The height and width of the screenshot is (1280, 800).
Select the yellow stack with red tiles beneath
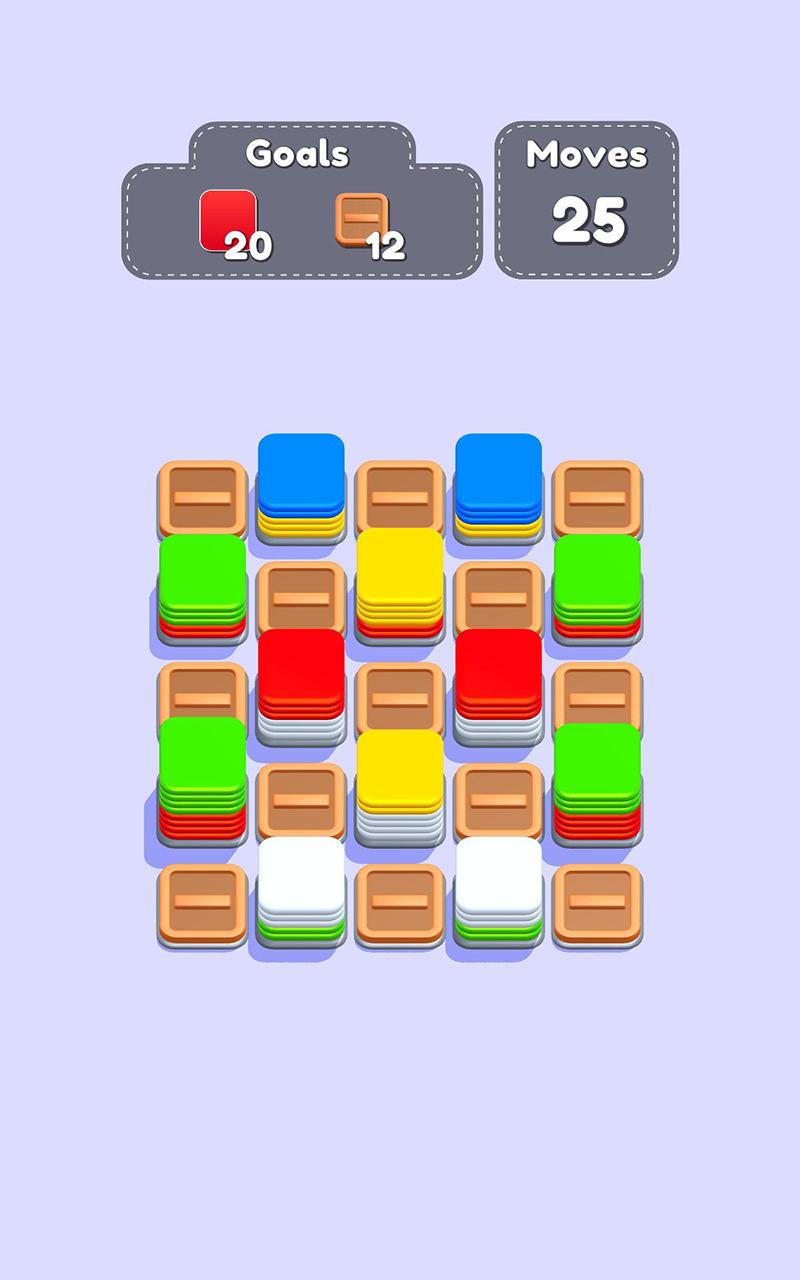[400, 585]
